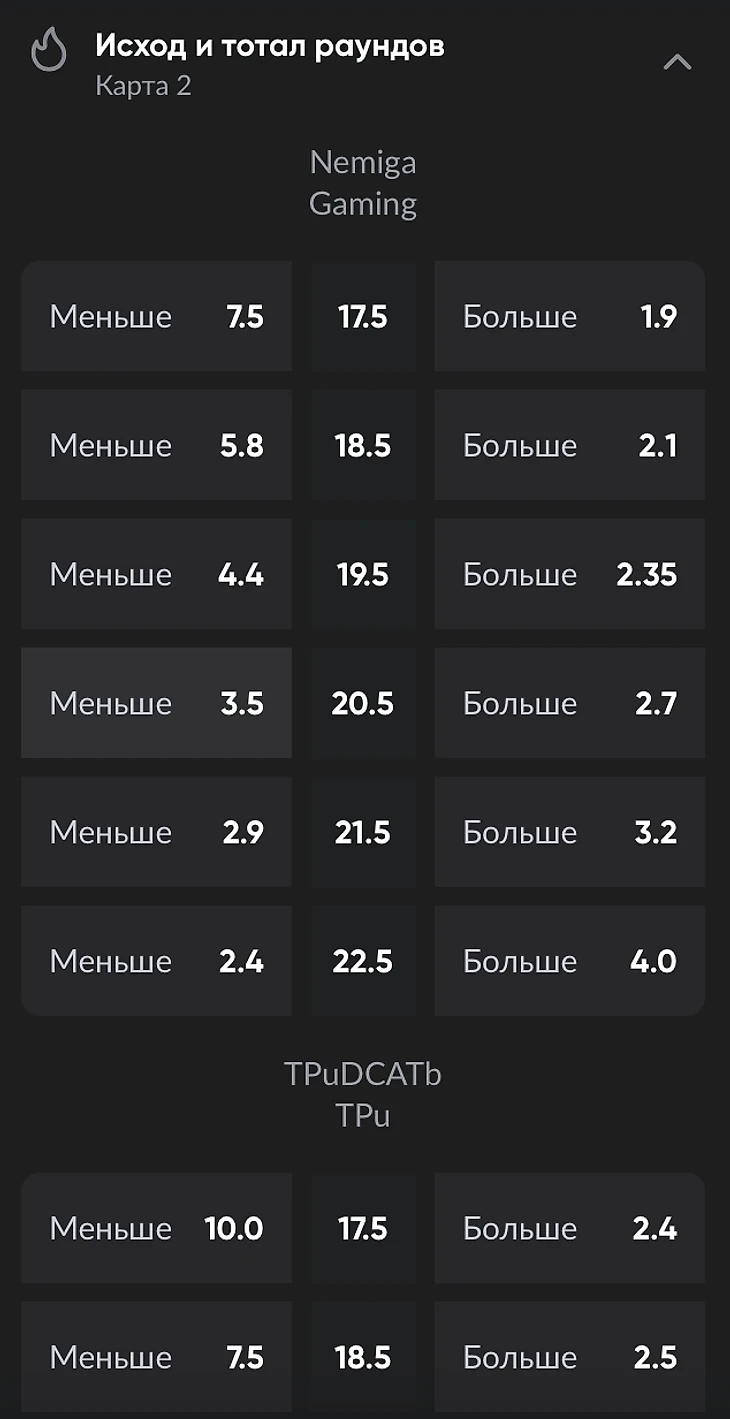Choose Nemiga Меньше 19.5 at odds 4.4

point(157,574)
